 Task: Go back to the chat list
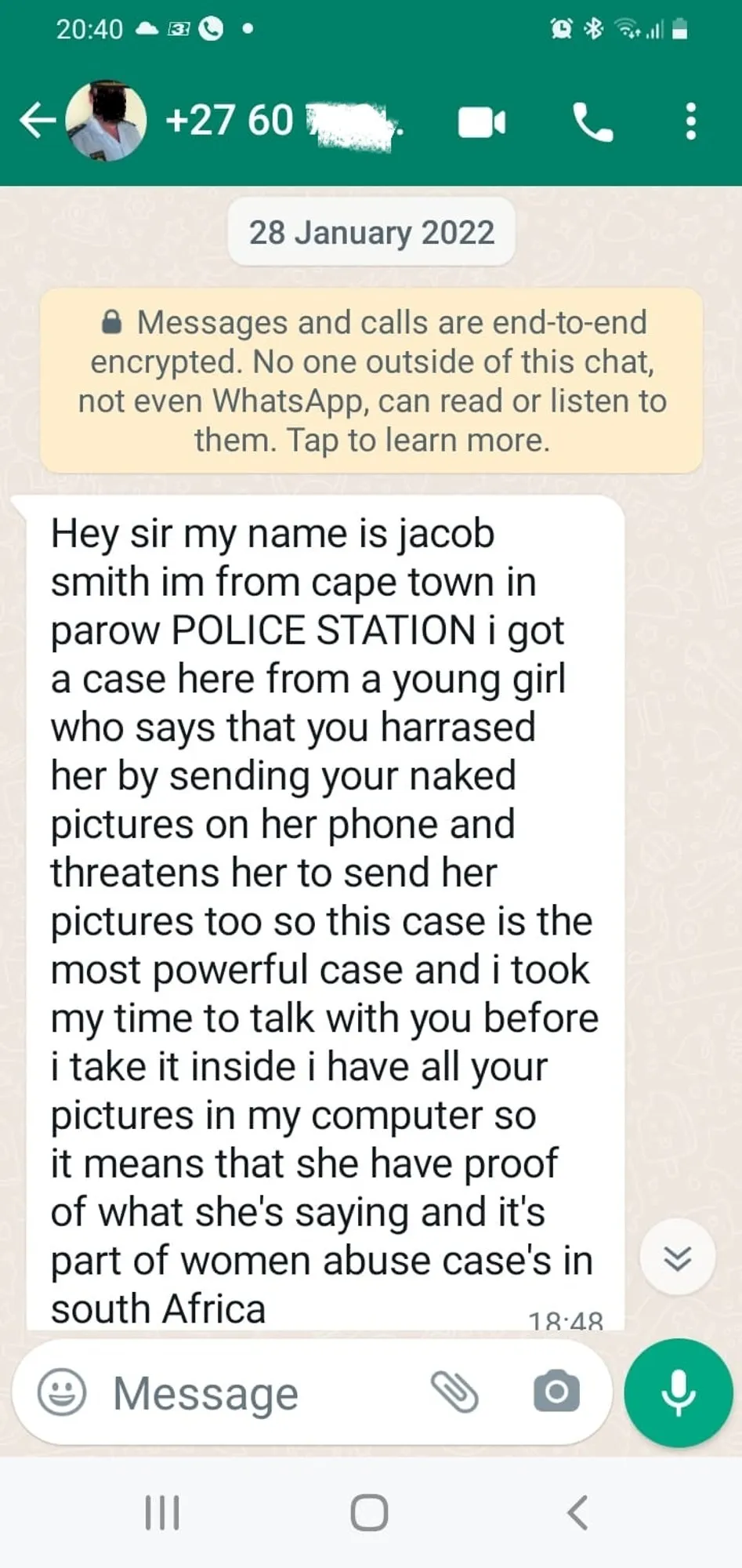[36, 122]
